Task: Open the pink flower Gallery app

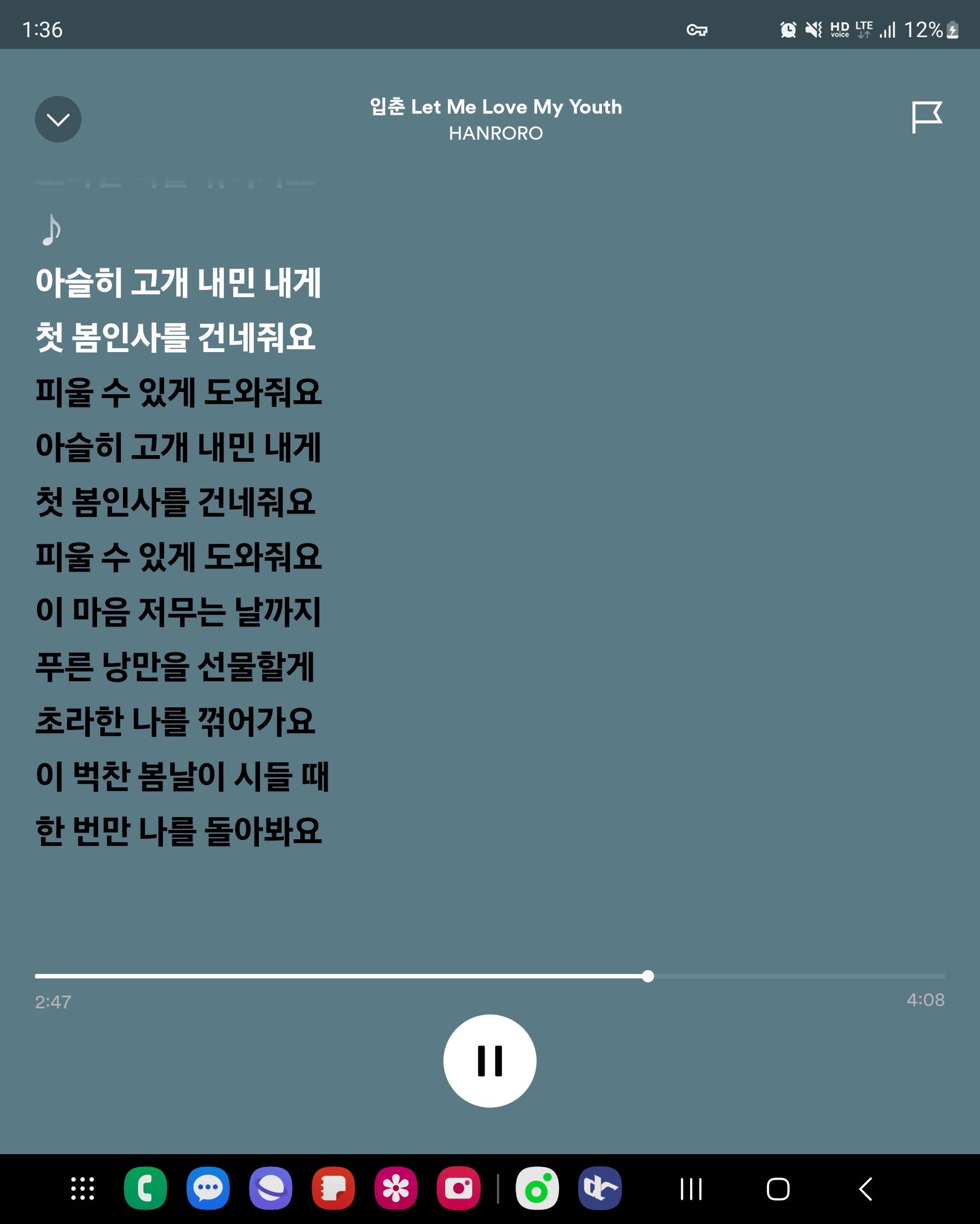Action: pyautogui.click(x=396, y=1189)
